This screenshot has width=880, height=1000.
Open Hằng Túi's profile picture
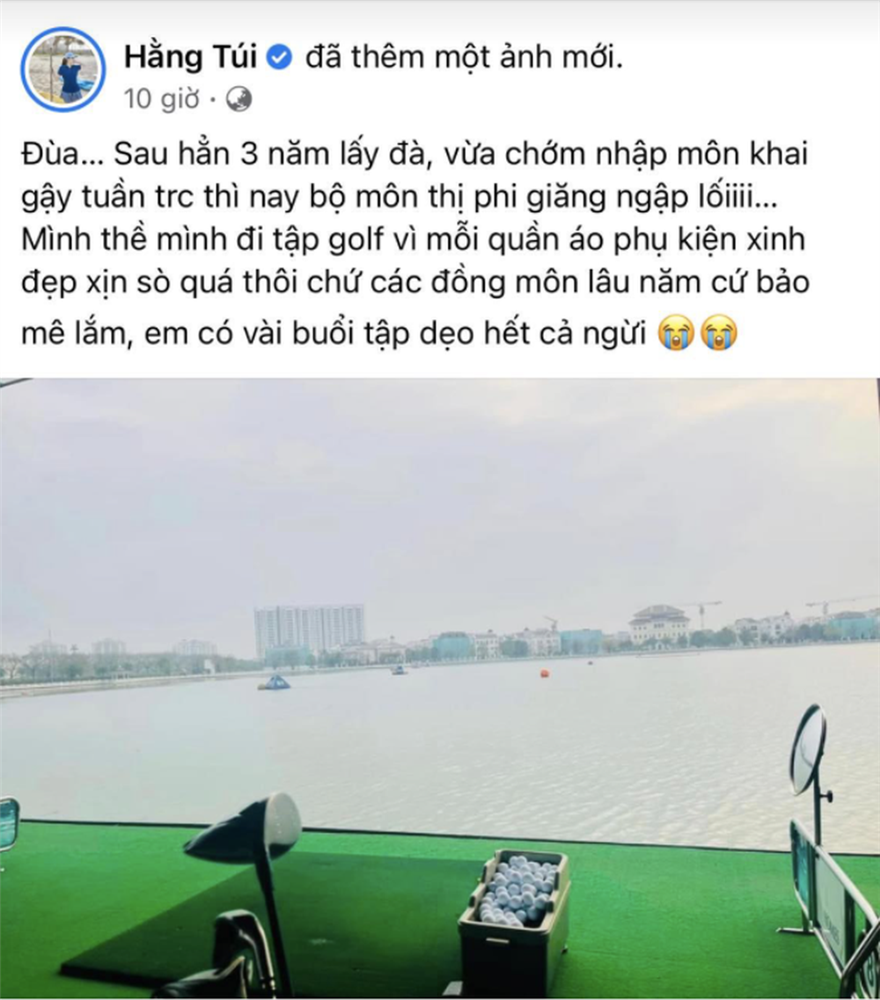[62, 69]
